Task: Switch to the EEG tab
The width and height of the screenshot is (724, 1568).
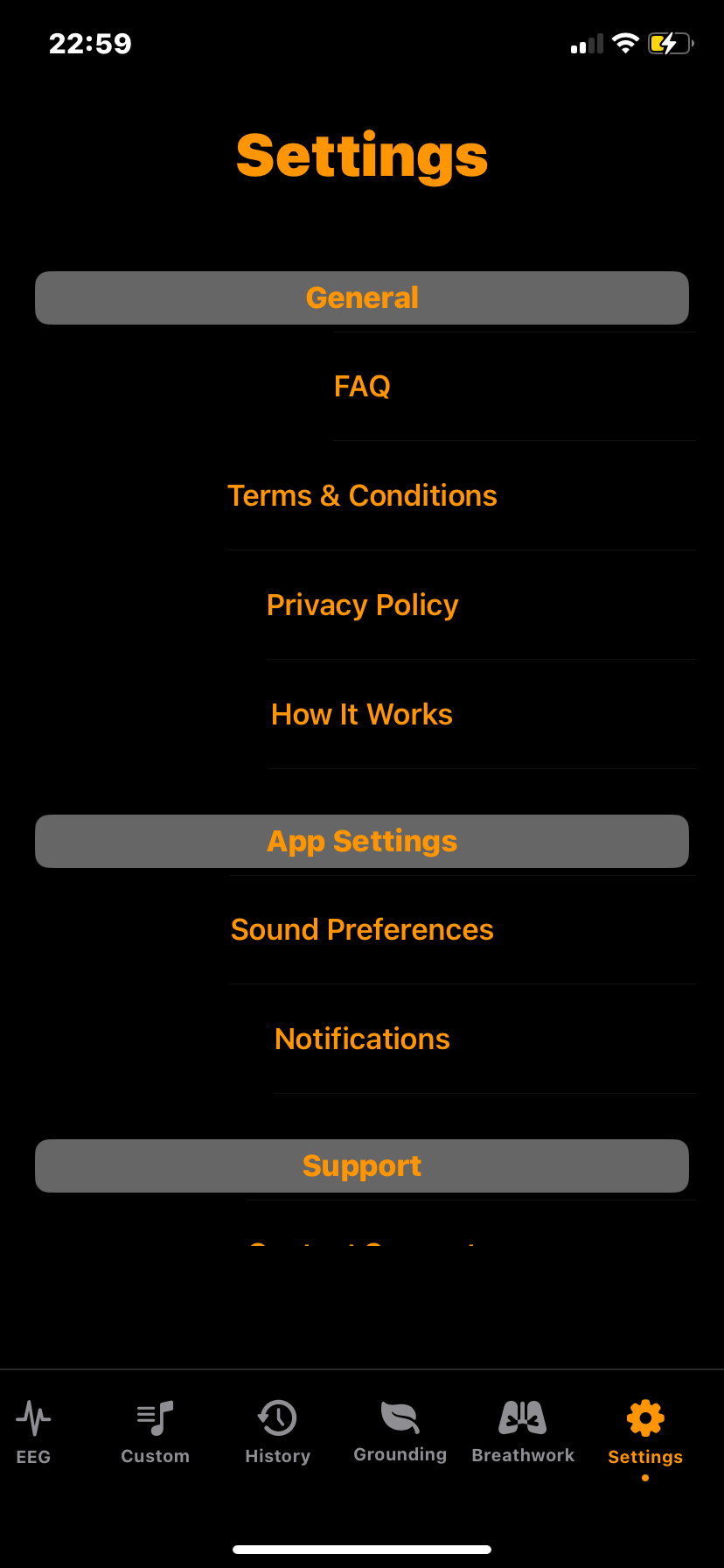Action: pyautogui.click(x=33, y=1431)
